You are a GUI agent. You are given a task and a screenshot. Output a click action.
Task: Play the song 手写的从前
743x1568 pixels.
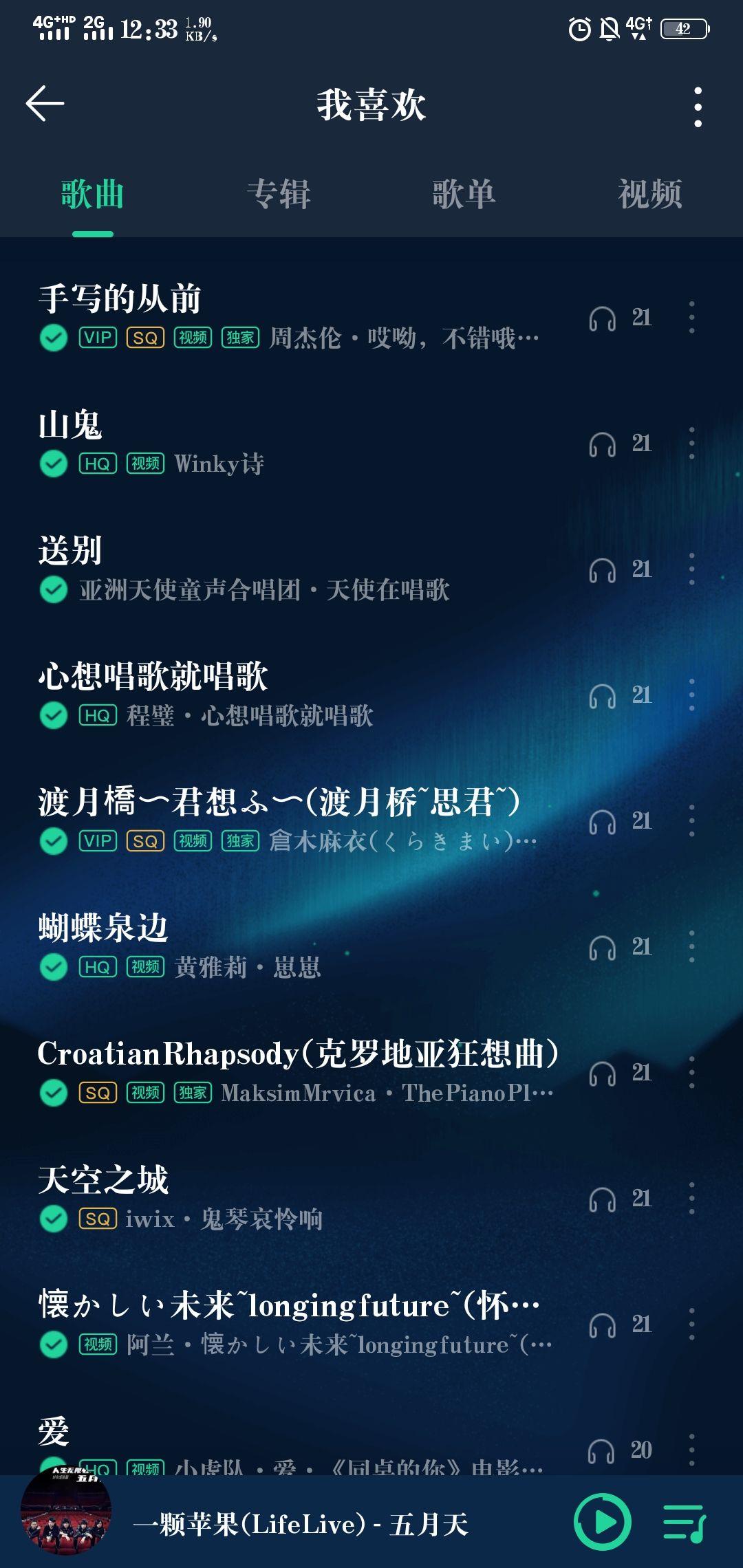coord(289,317)
